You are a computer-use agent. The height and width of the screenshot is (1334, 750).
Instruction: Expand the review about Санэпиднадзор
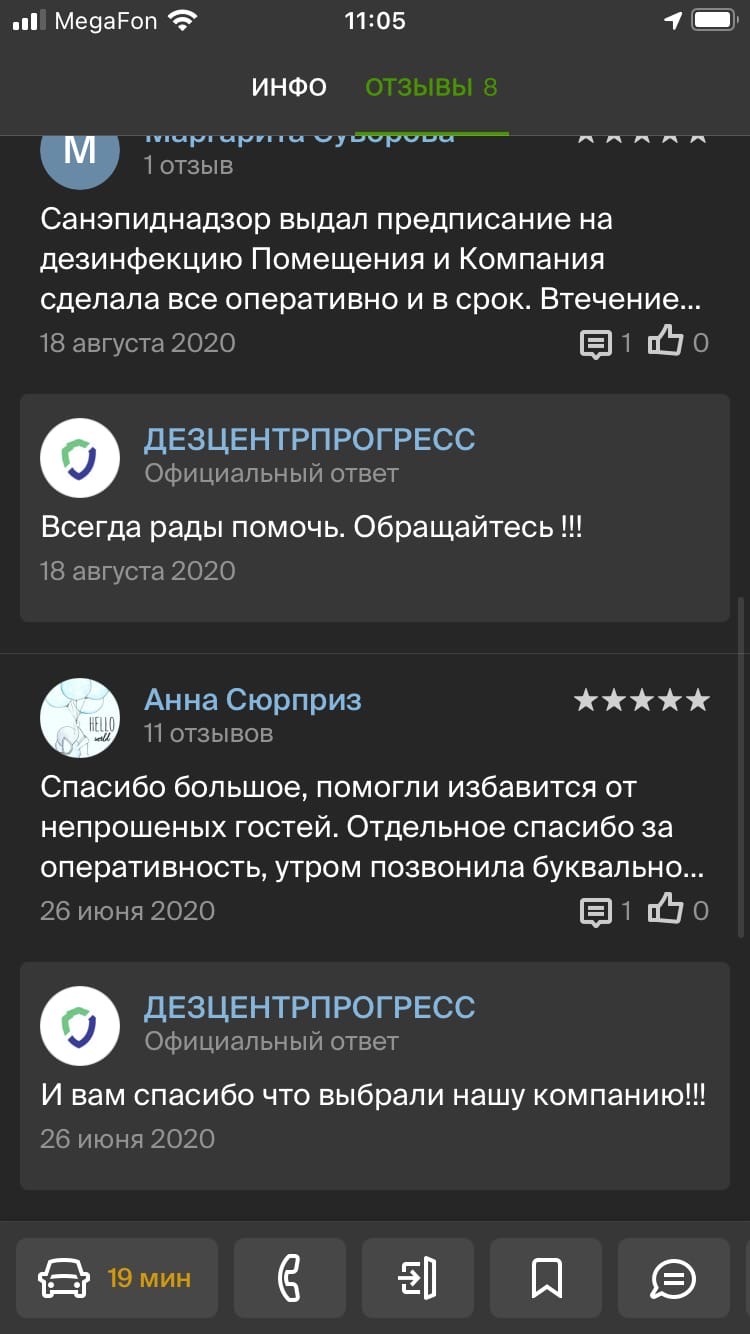[372, 259]
